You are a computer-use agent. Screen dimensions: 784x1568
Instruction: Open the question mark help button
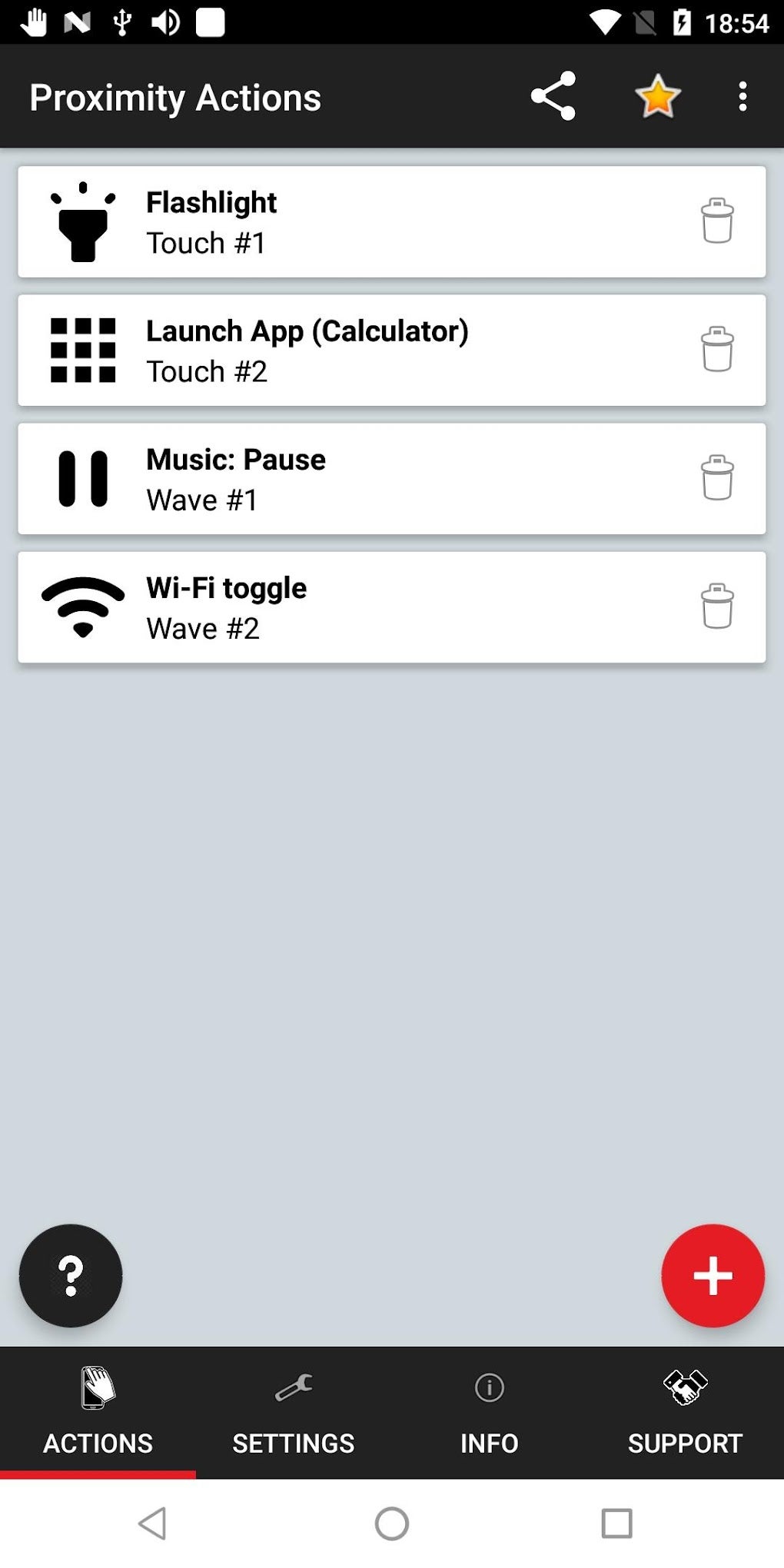pyautogui.click(x=71, y=1276)
